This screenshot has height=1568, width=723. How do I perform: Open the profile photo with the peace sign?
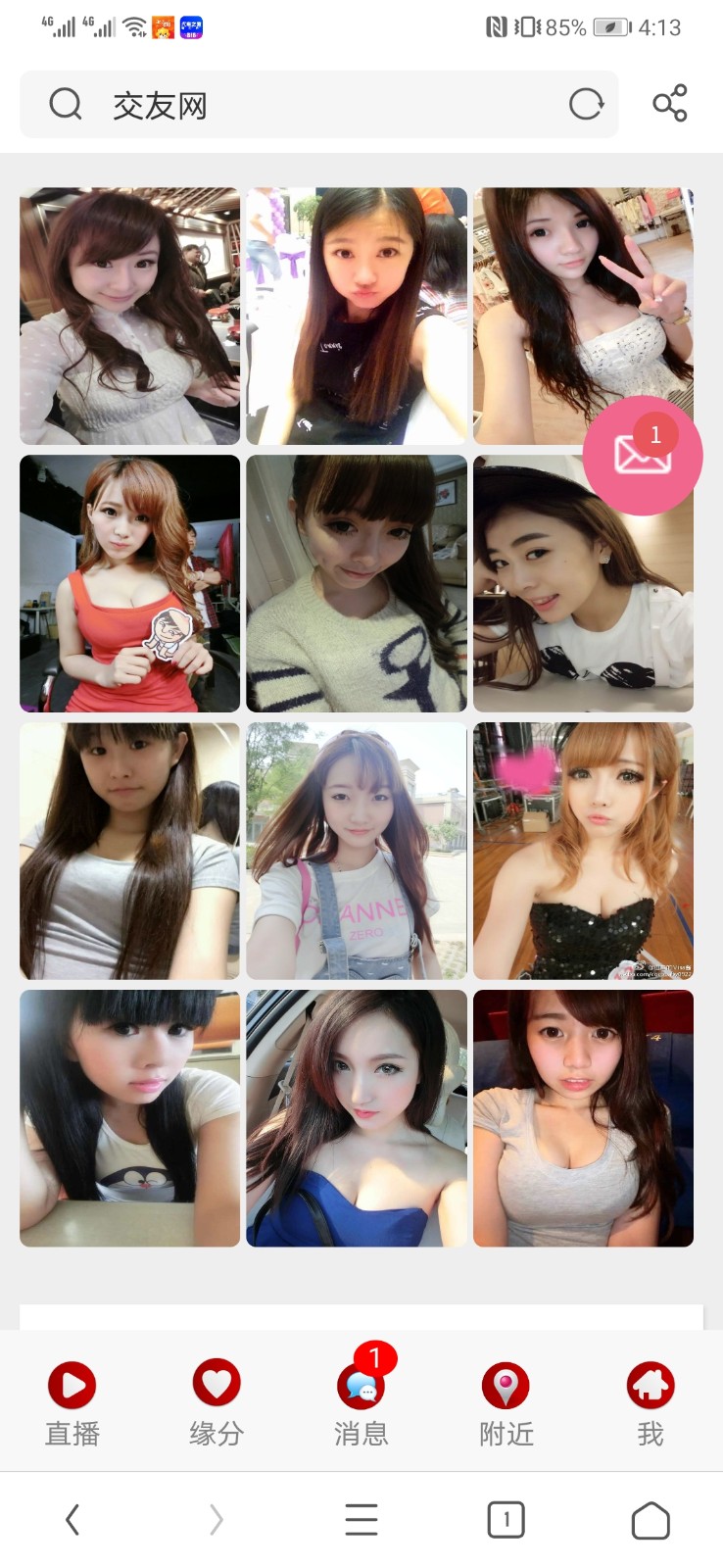584,316
